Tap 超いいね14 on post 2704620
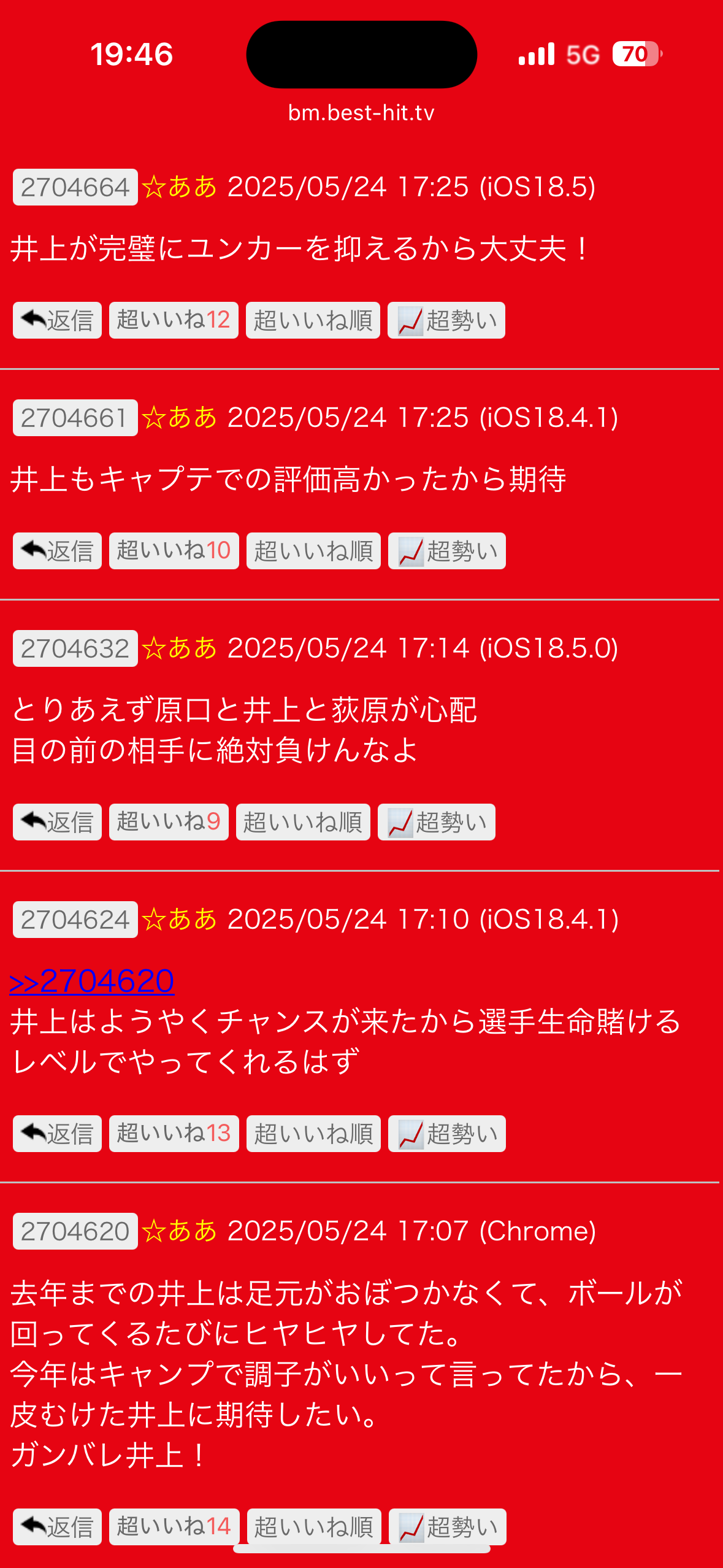723x1568 pixels. tap(174, 1527)
